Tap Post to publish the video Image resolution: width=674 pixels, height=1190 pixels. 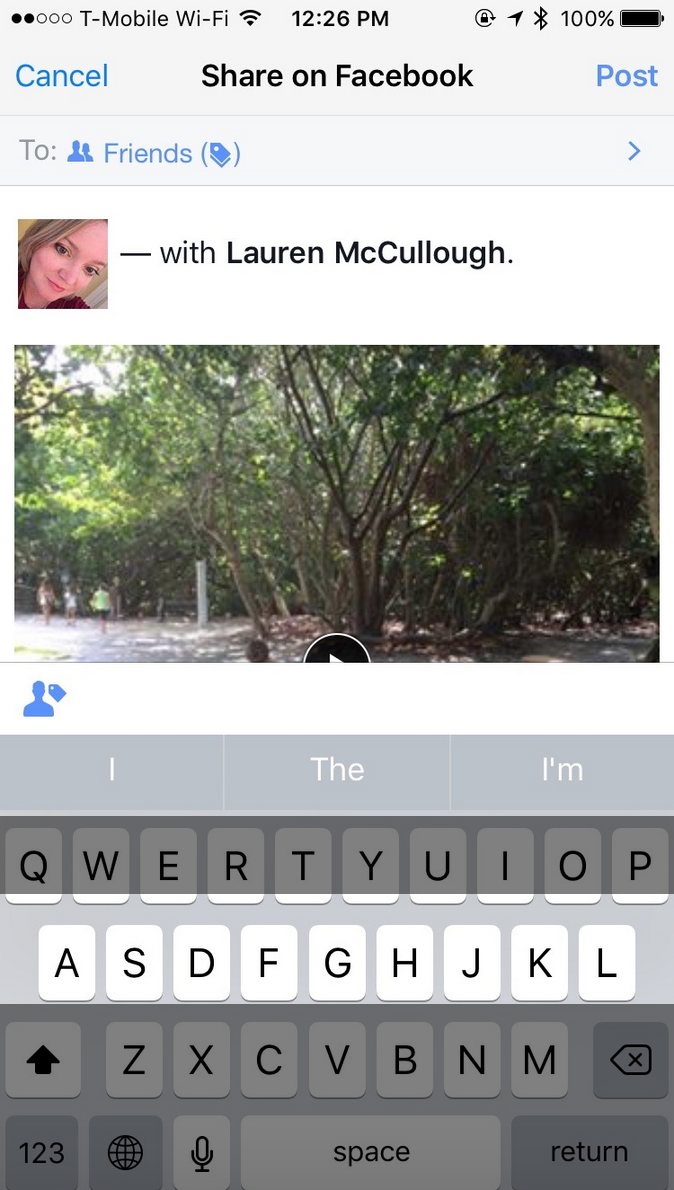click(626, 76)
